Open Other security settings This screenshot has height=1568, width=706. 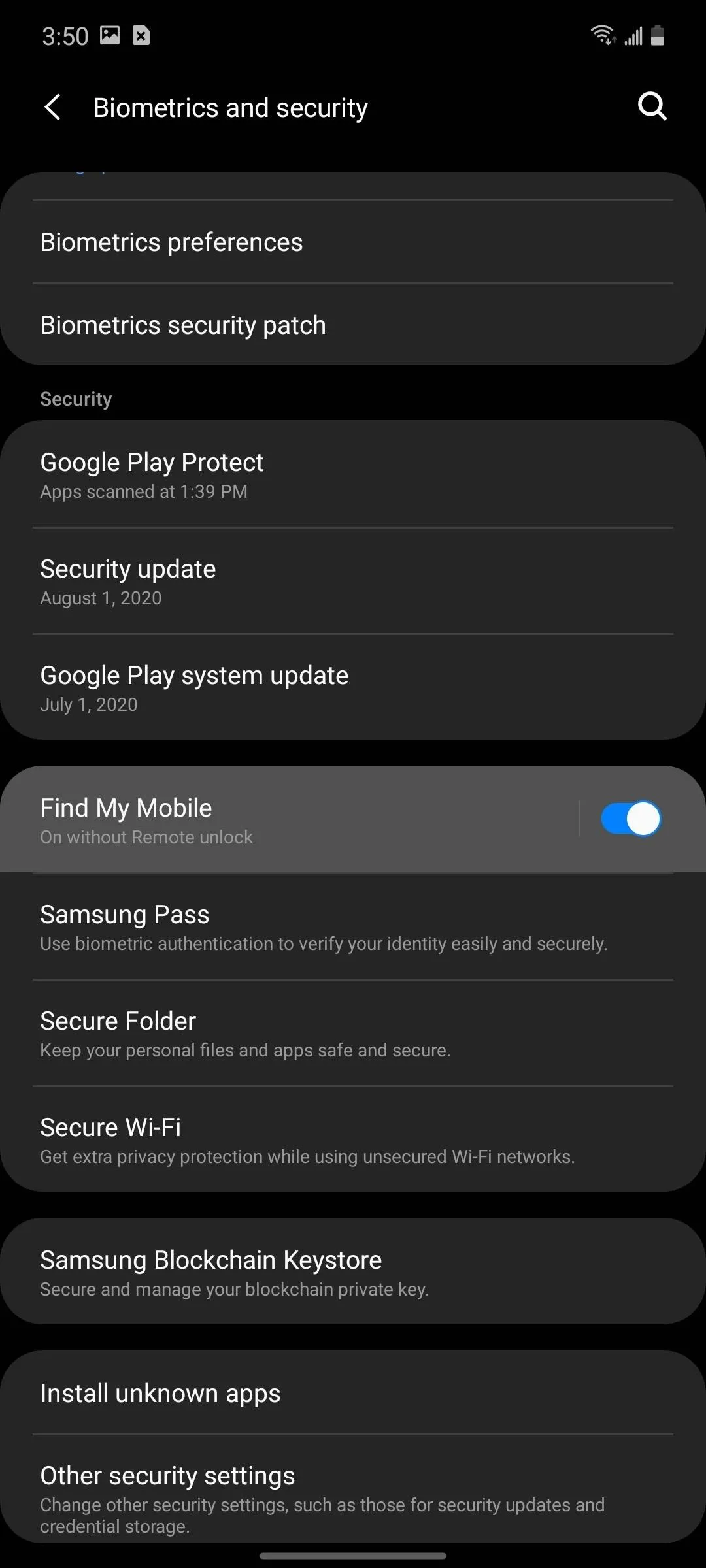(353, 1489)
